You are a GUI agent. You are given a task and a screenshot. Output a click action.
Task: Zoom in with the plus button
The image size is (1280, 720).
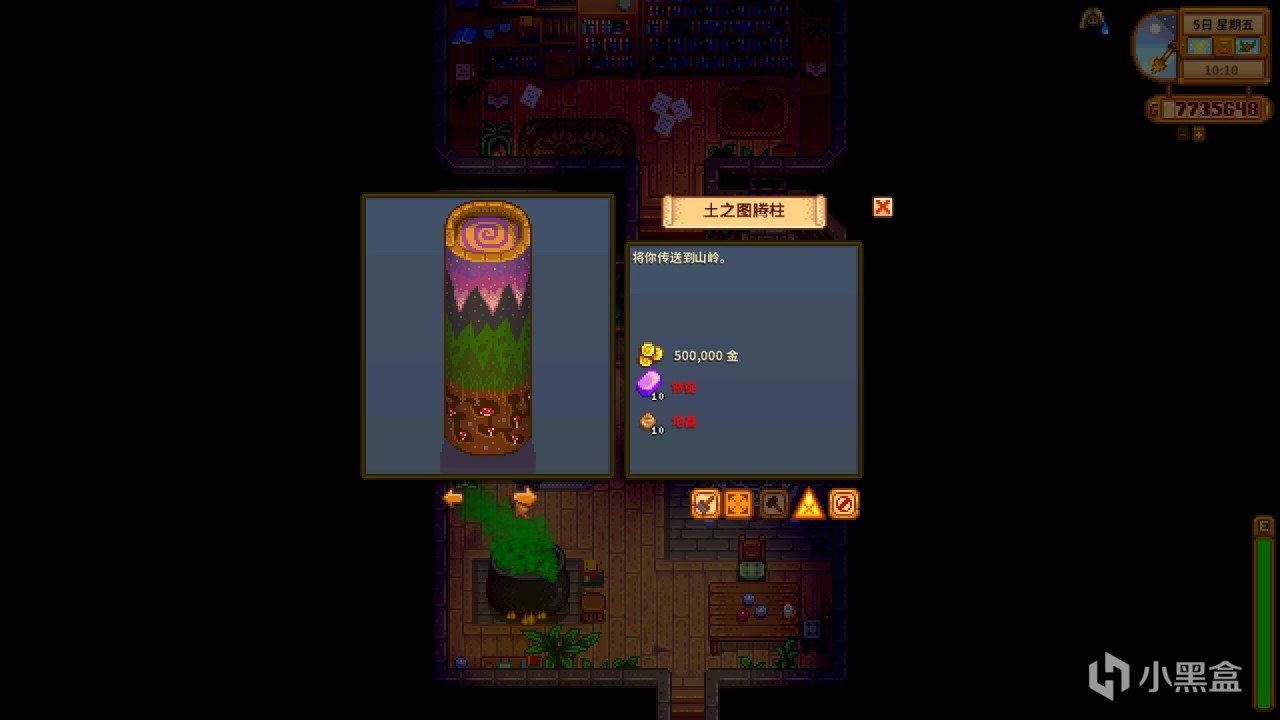coord(1199,134)
